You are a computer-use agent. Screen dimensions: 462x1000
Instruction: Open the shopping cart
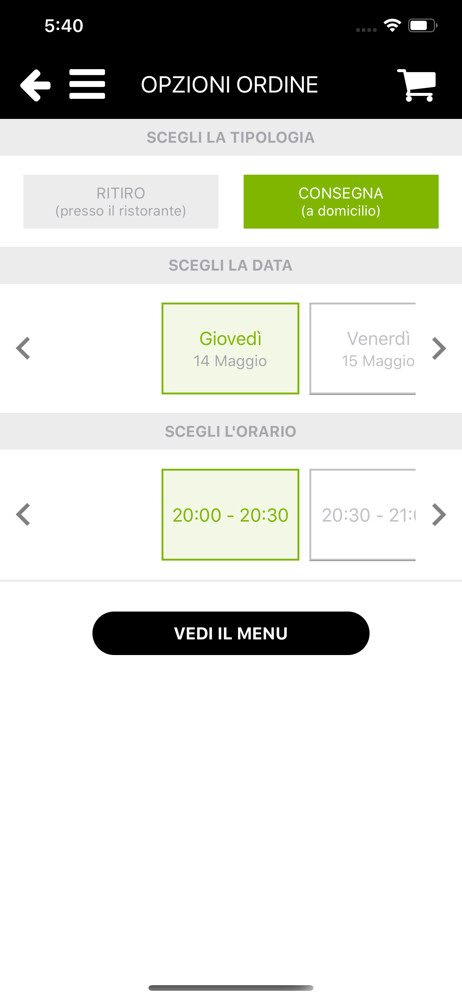click(x=417, y=85)
